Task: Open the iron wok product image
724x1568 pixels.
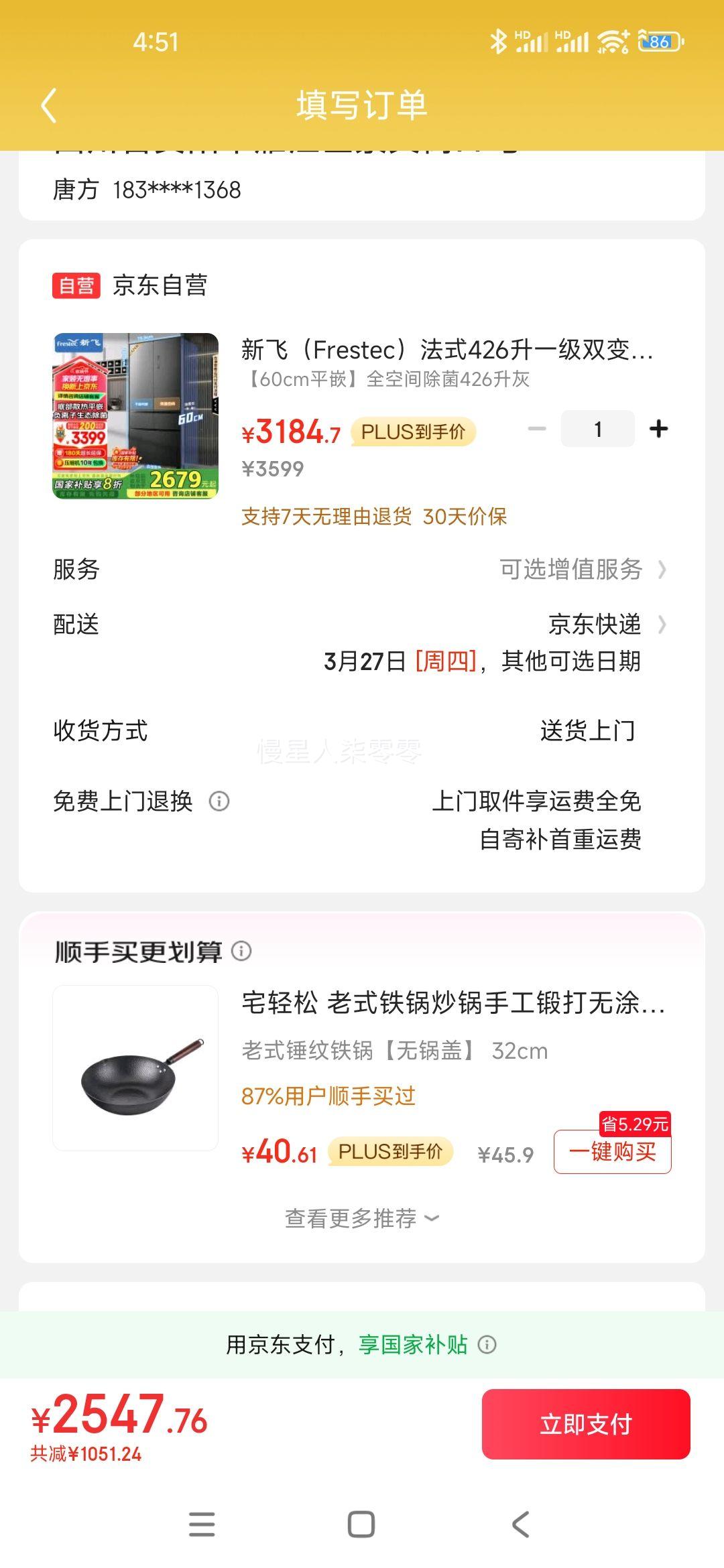Action: click(135, 1068)
